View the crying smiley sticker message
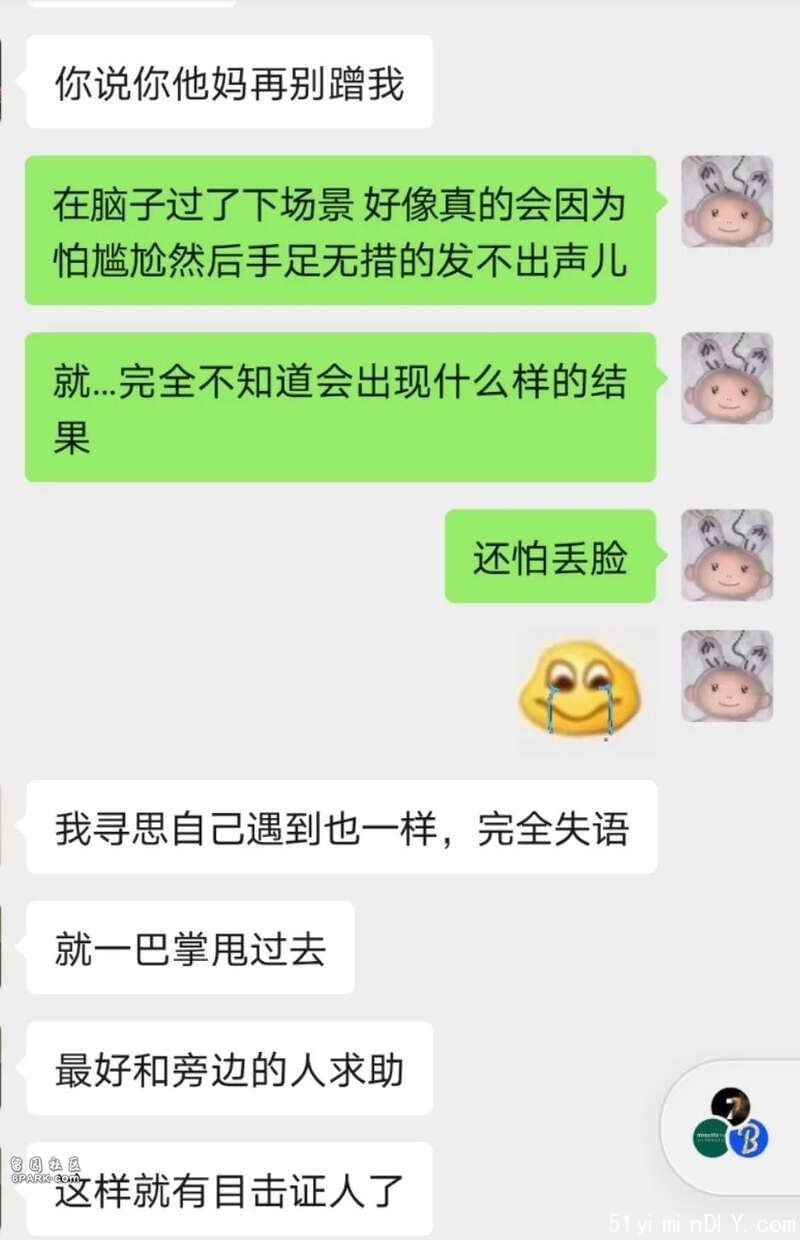The width and height of the screenshot is (800, 1240). [578, 690]
